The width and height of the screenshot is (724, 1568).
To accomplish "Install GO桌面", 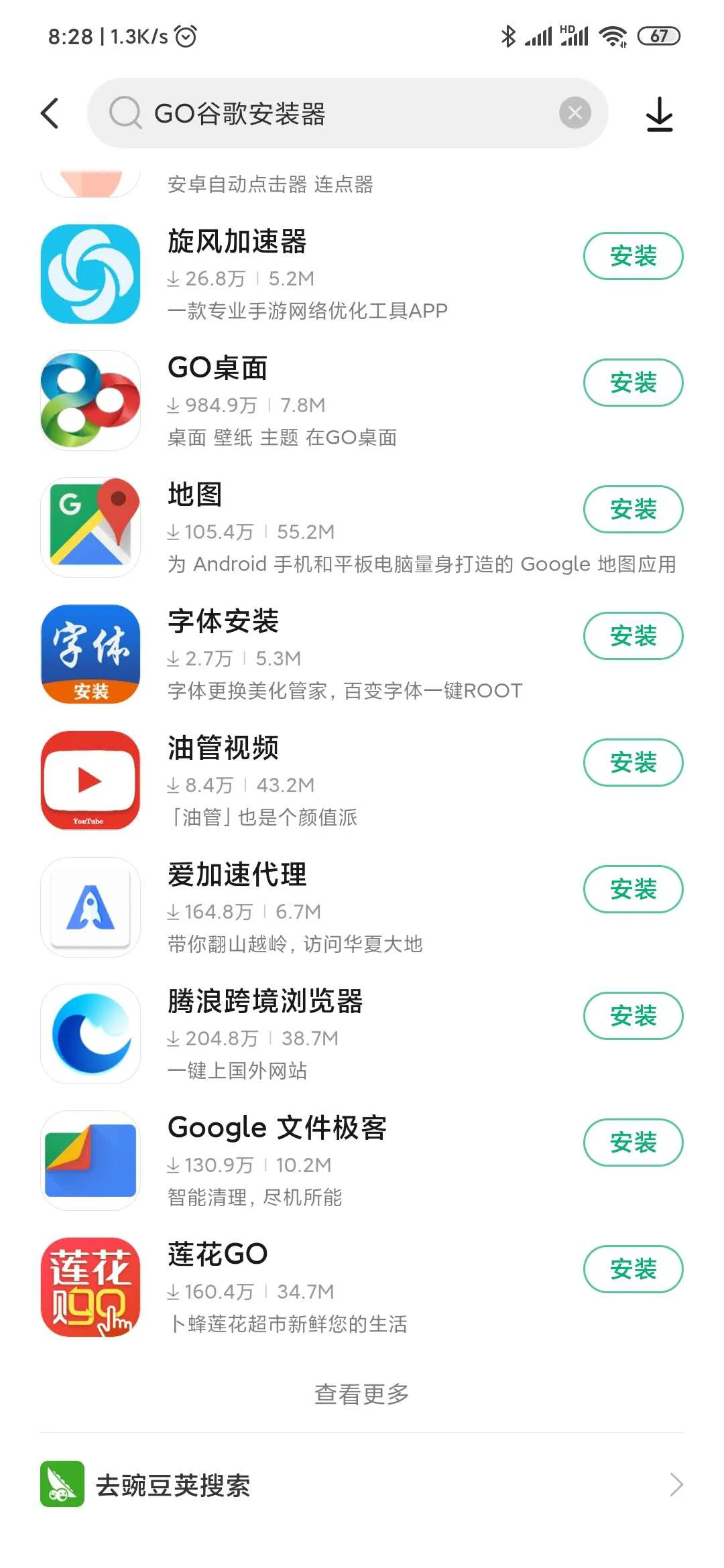I will [633, 382].
